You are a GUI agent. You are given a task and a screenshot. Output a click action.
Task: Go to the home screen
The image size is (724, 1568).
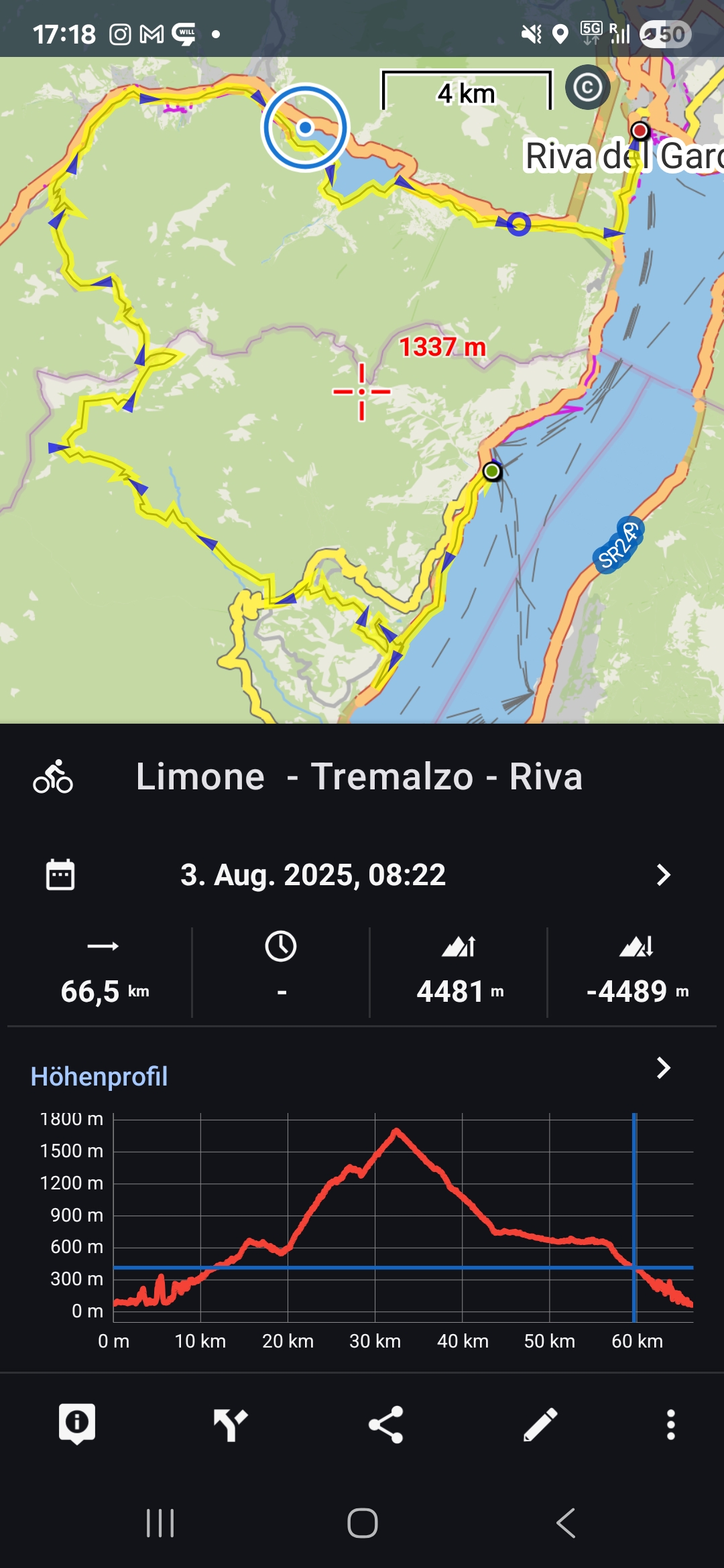tap(362, 1523)
